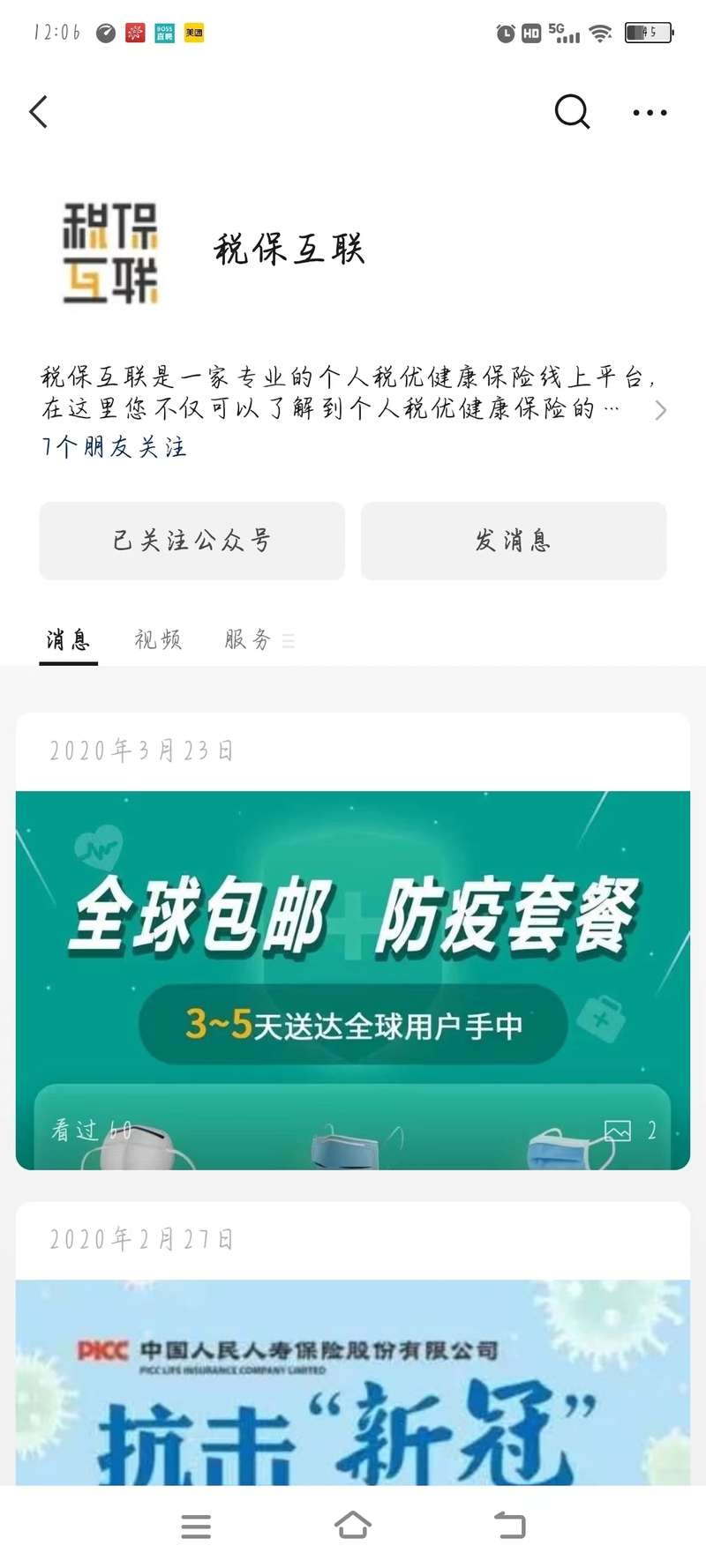This screenshot has height=1568, width=706.
Task: Select the 消息 tab
Action: click(68, 639)
